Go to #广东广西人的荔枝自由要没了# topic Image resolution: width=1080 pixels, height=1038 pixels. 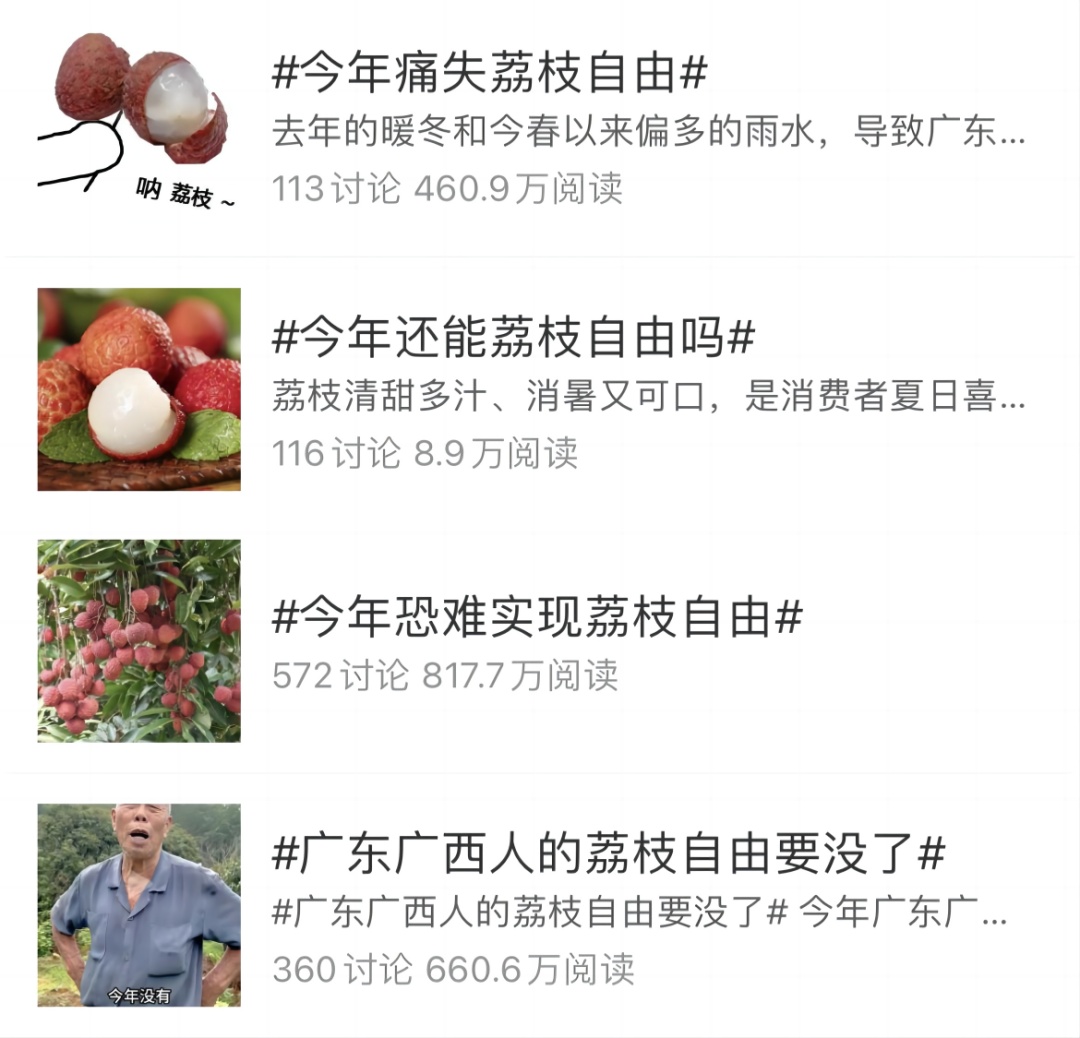click(x=608, y=855)
